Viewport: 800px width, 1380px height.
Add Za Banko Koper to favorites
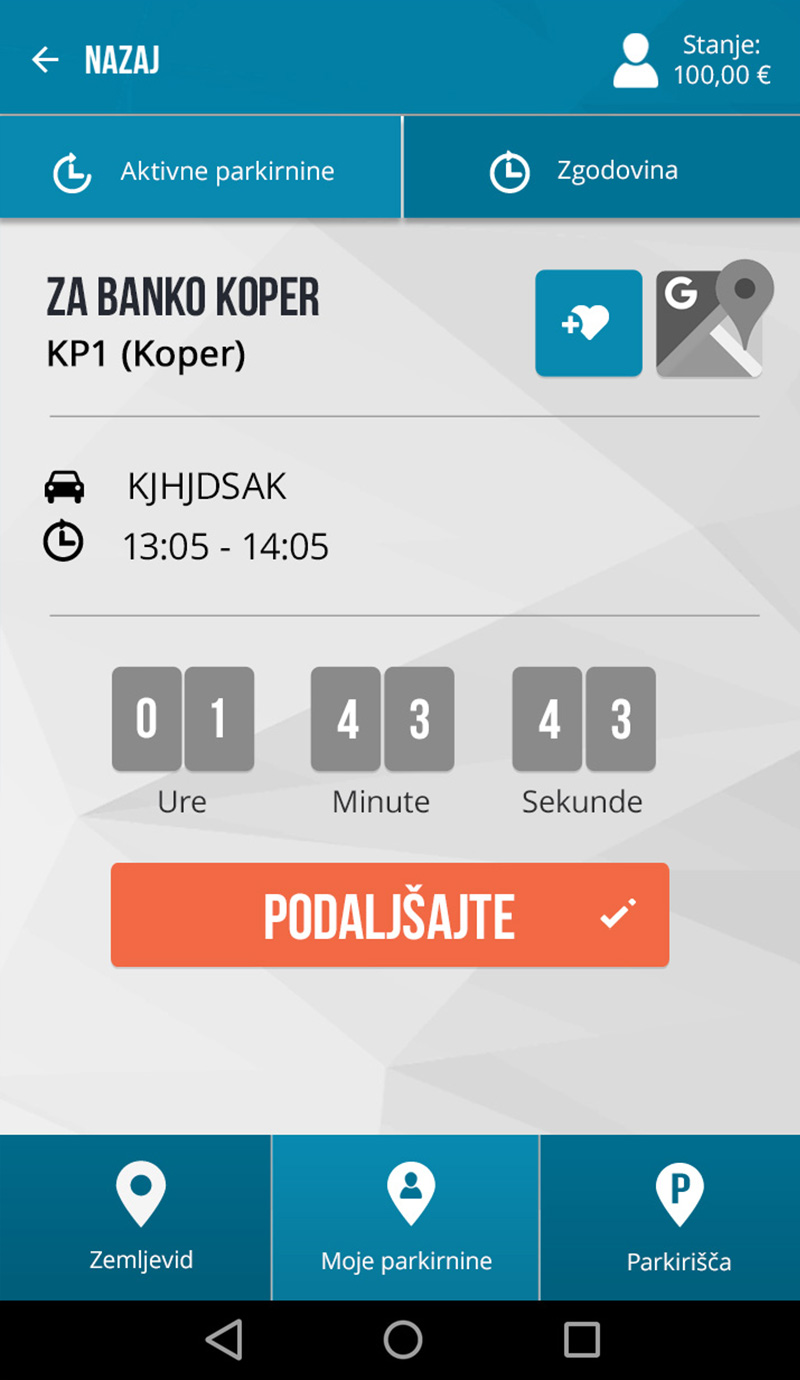coord(588,323)
